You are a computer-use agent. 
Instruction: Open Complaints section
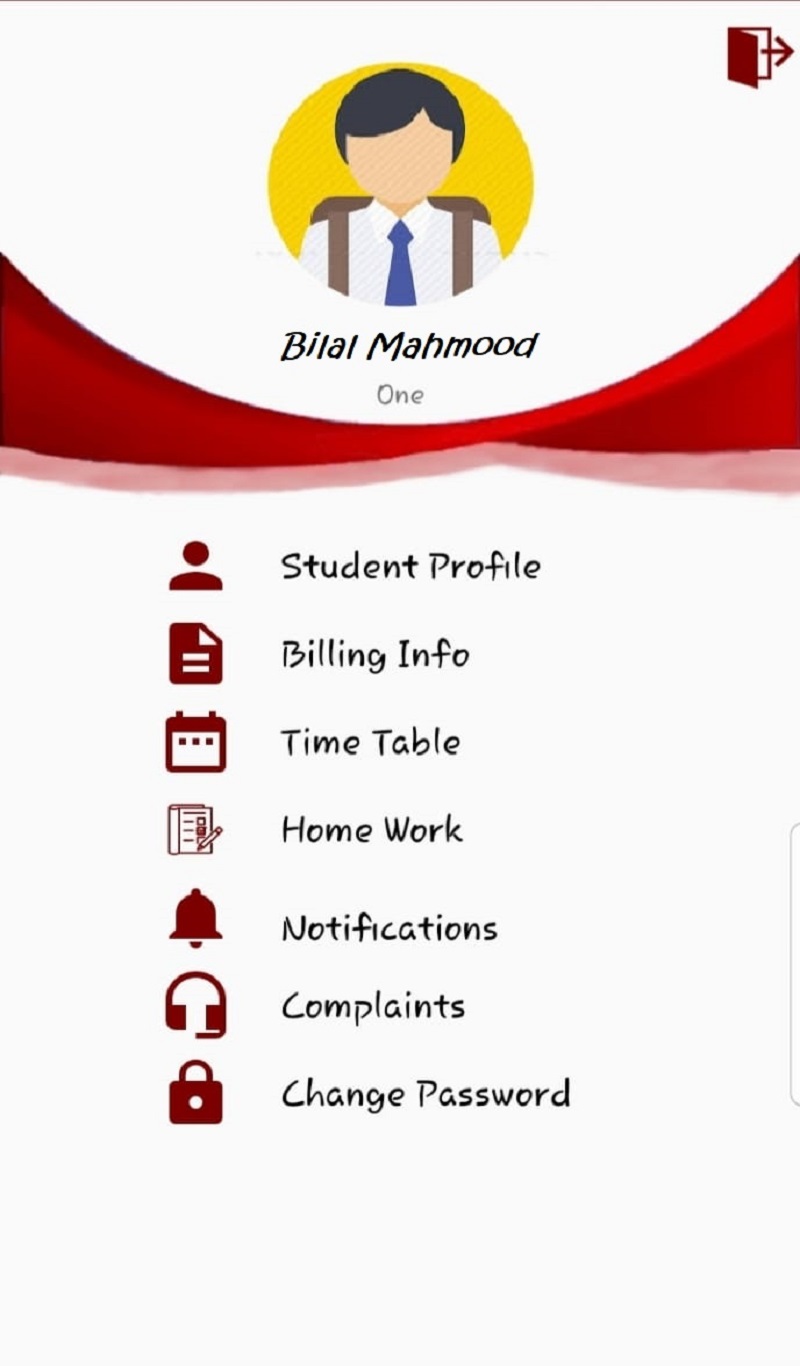tap(373, 1005)
